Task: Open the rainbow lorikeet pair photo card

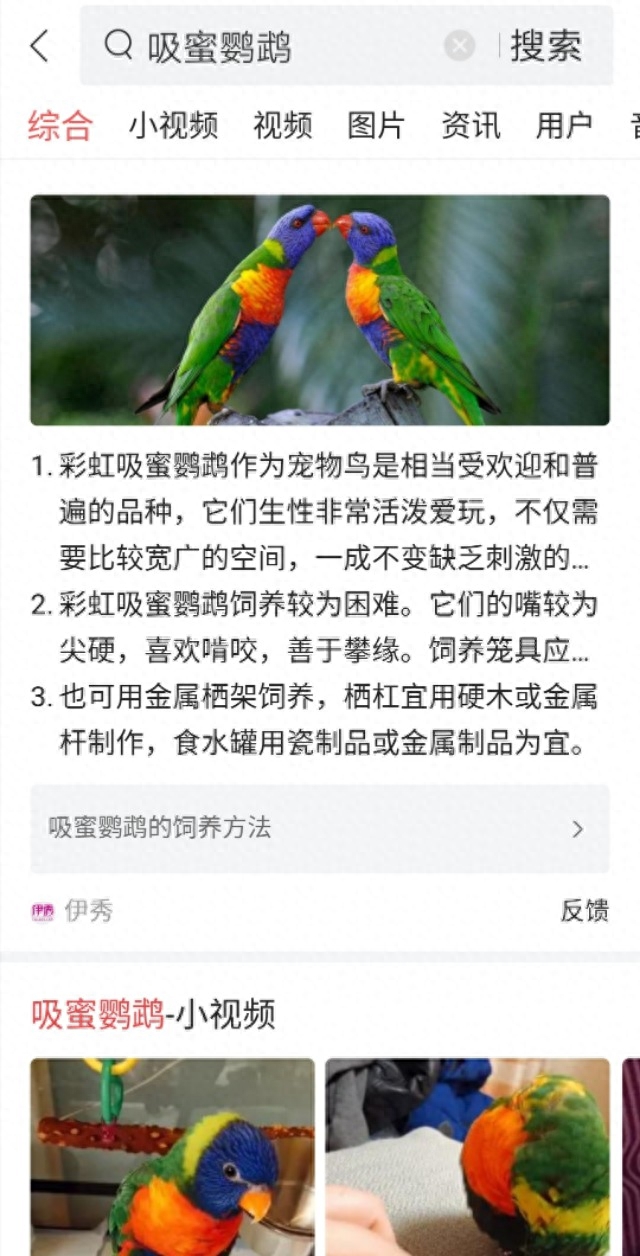Action: pos(320,310)
